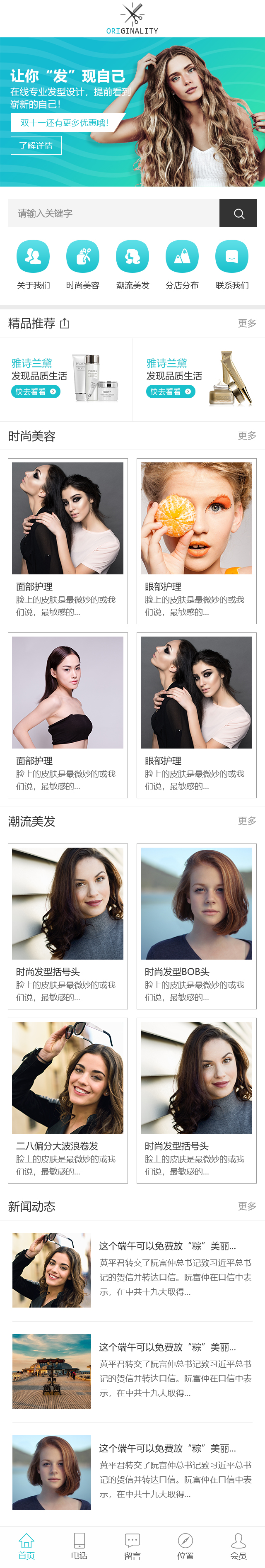265x1568 pixels.
Task: Open 关于我们 shortcut
Action: 33,256
